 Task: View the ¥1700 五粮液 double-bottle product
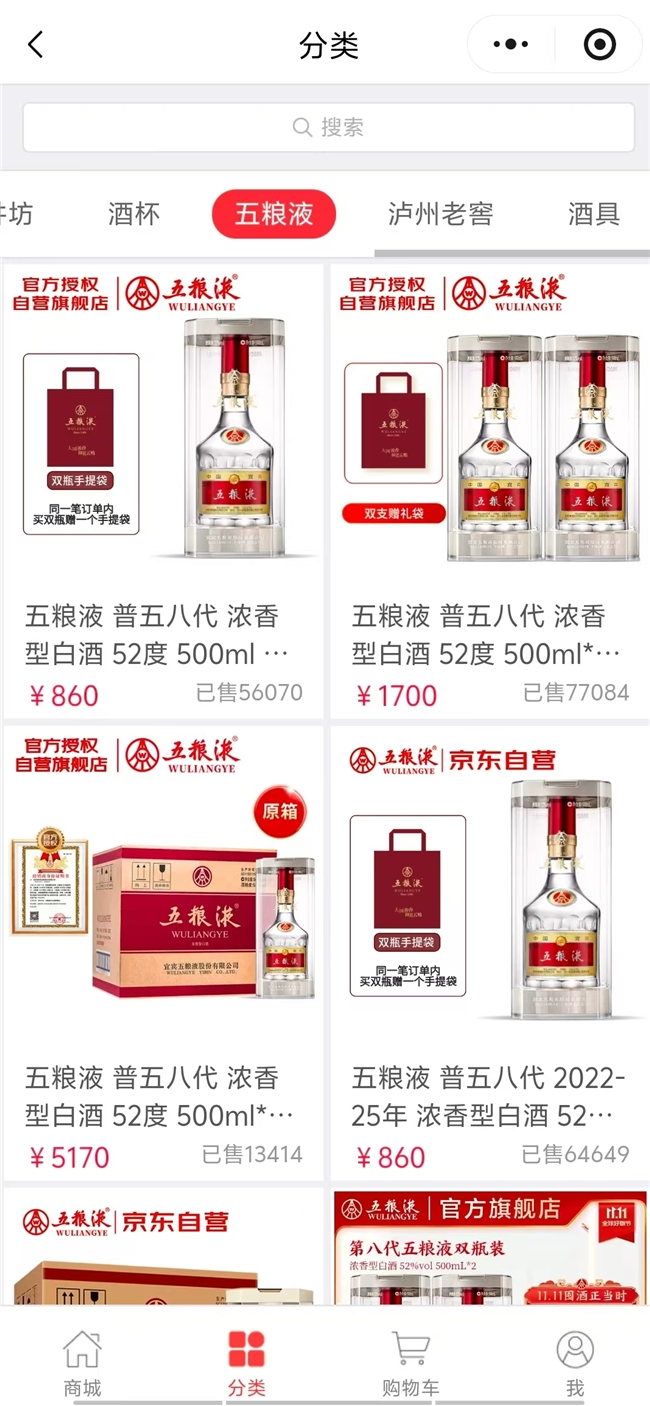pyautogui.click(x=489, y=490)
